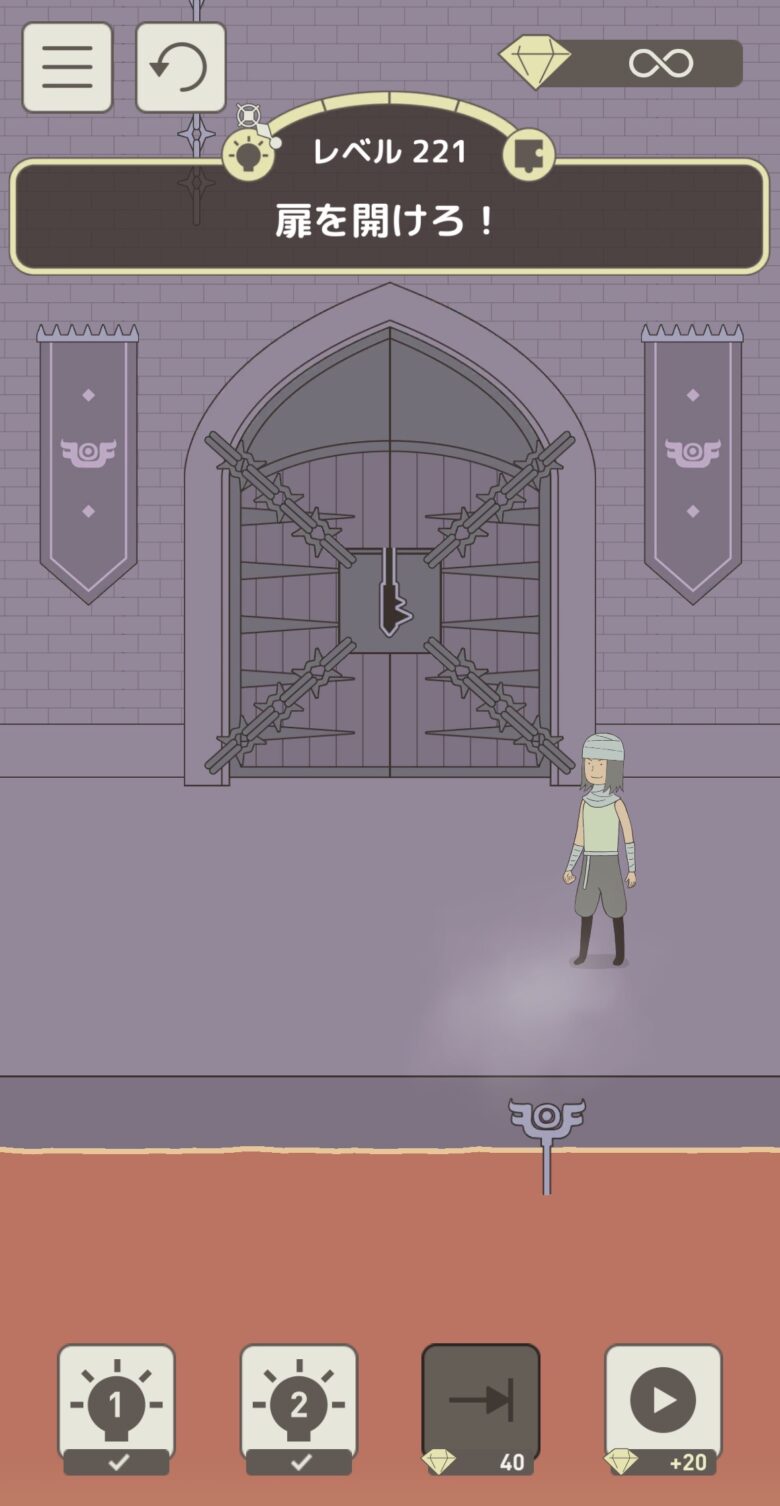
Task: Tap the lightbulb hint icon beside the level title
Action: coord(247,156)
